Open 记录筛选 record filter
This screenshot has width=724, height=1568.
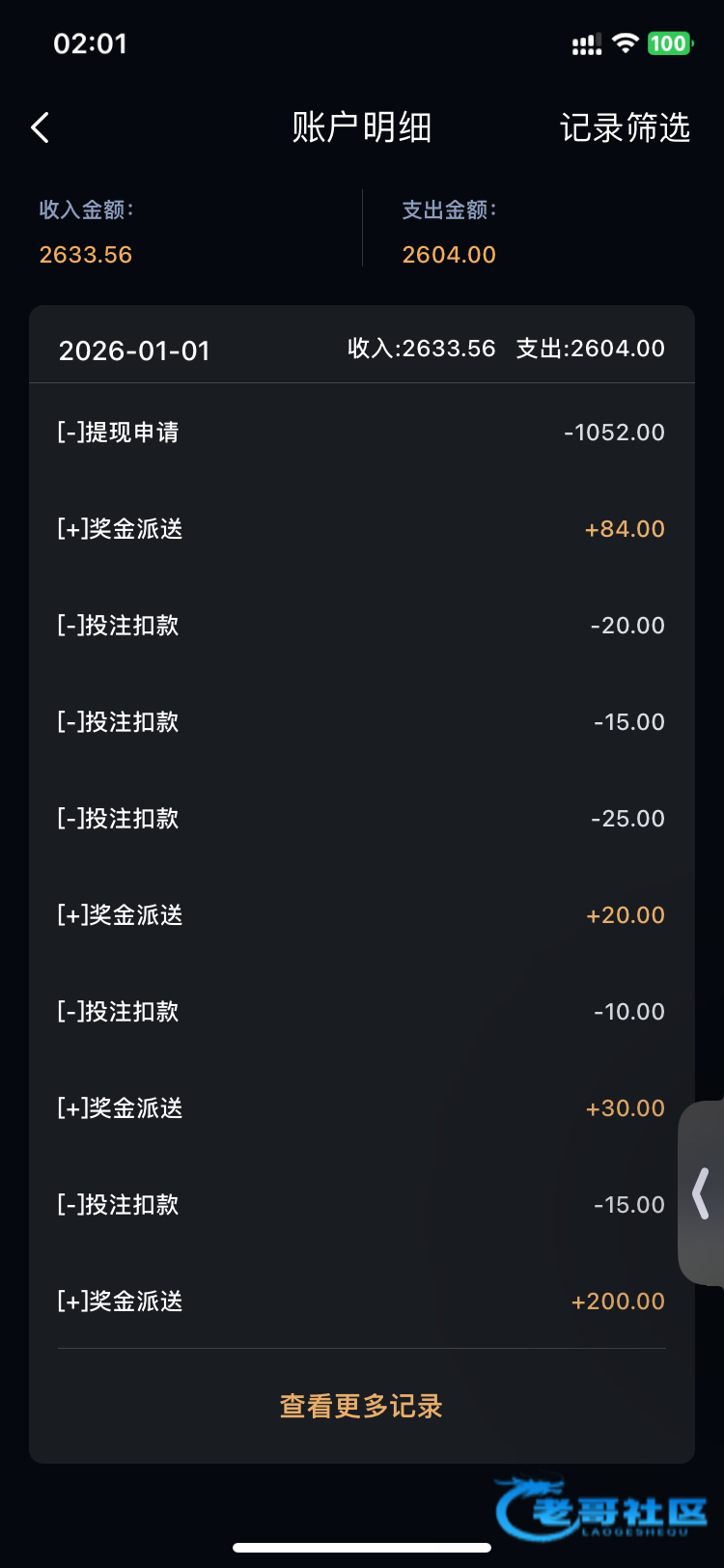click(x=625, y=127)
